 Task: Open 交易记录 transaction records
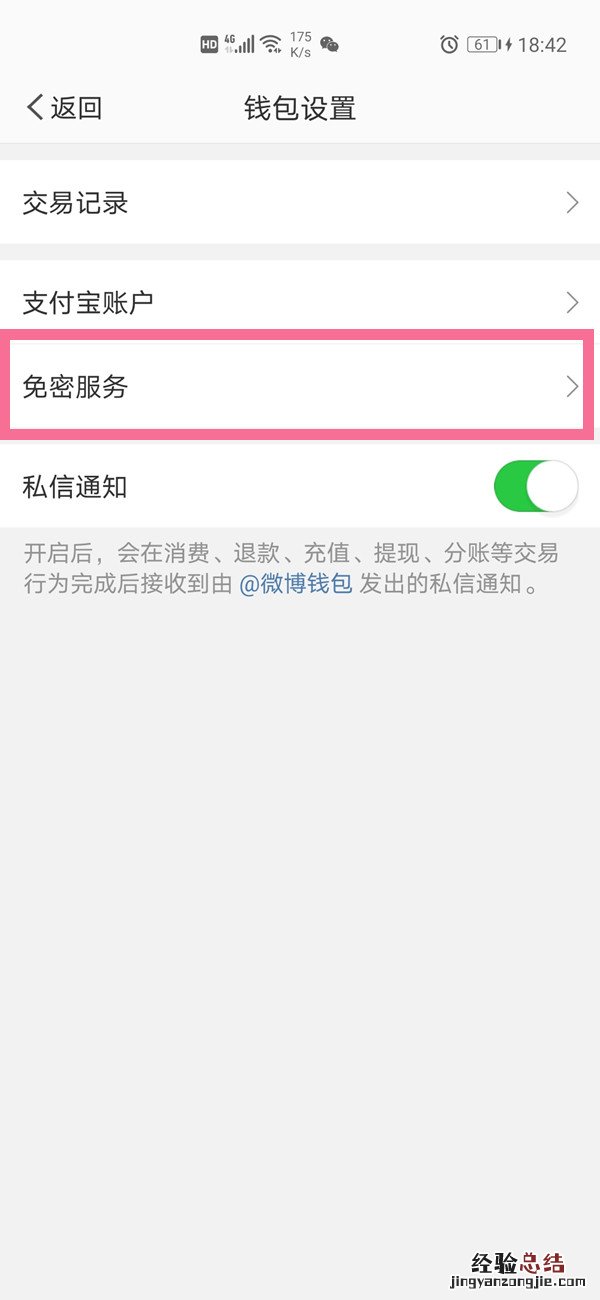coord(300,203)
